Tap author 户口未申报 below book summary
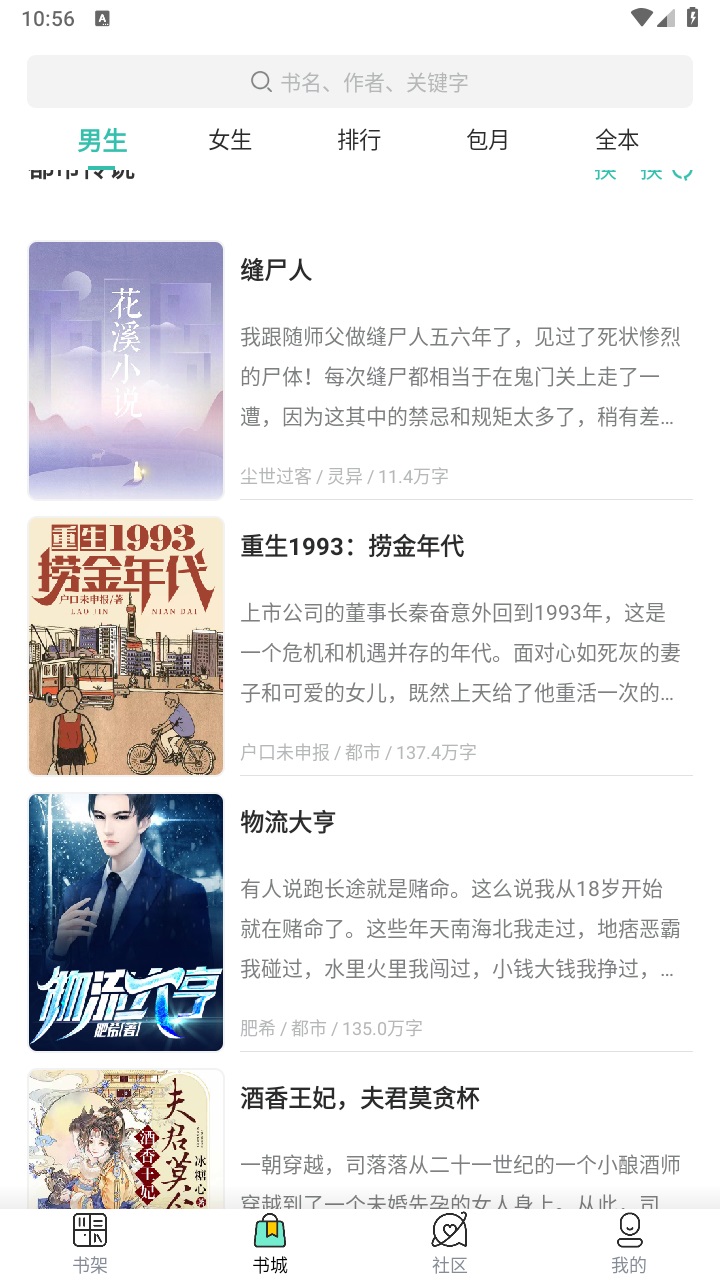The width and height of the screenshot is (720, 1280). click(x=287, y=752)
